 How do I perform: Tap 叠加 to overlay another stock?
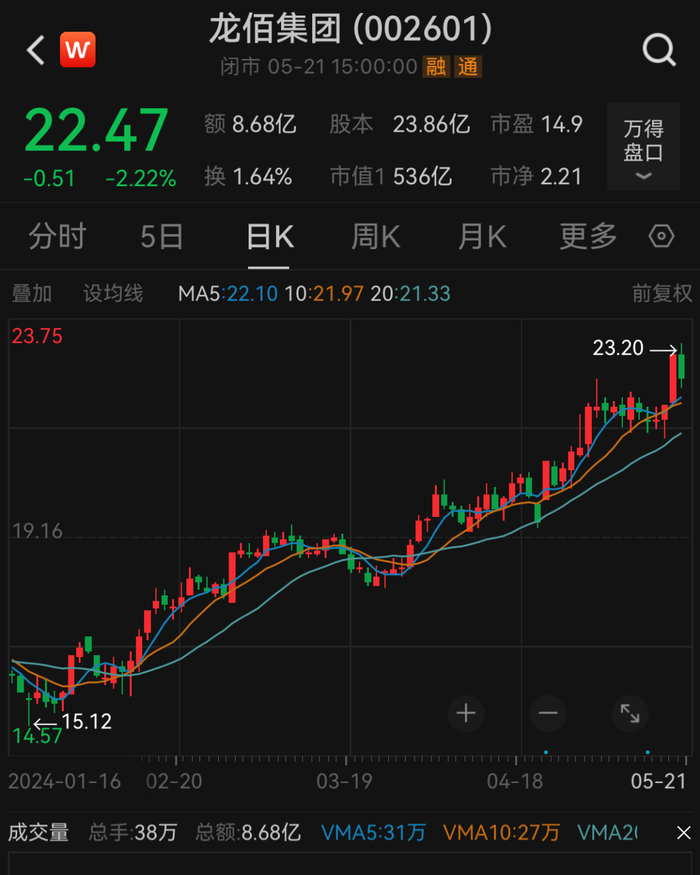pyautogui.click(x=31, y=293)
